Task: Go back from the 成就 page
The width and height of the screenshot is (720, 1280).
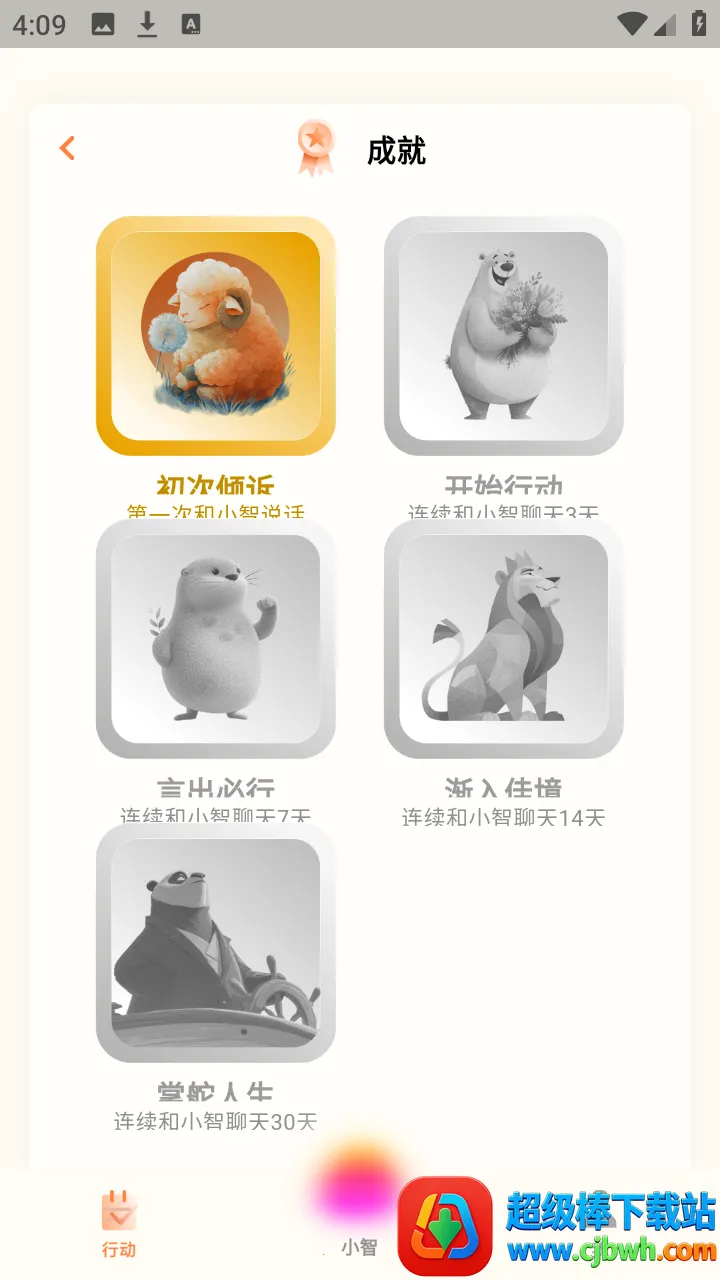Action: pyautogui.click(x=67, y=149)
